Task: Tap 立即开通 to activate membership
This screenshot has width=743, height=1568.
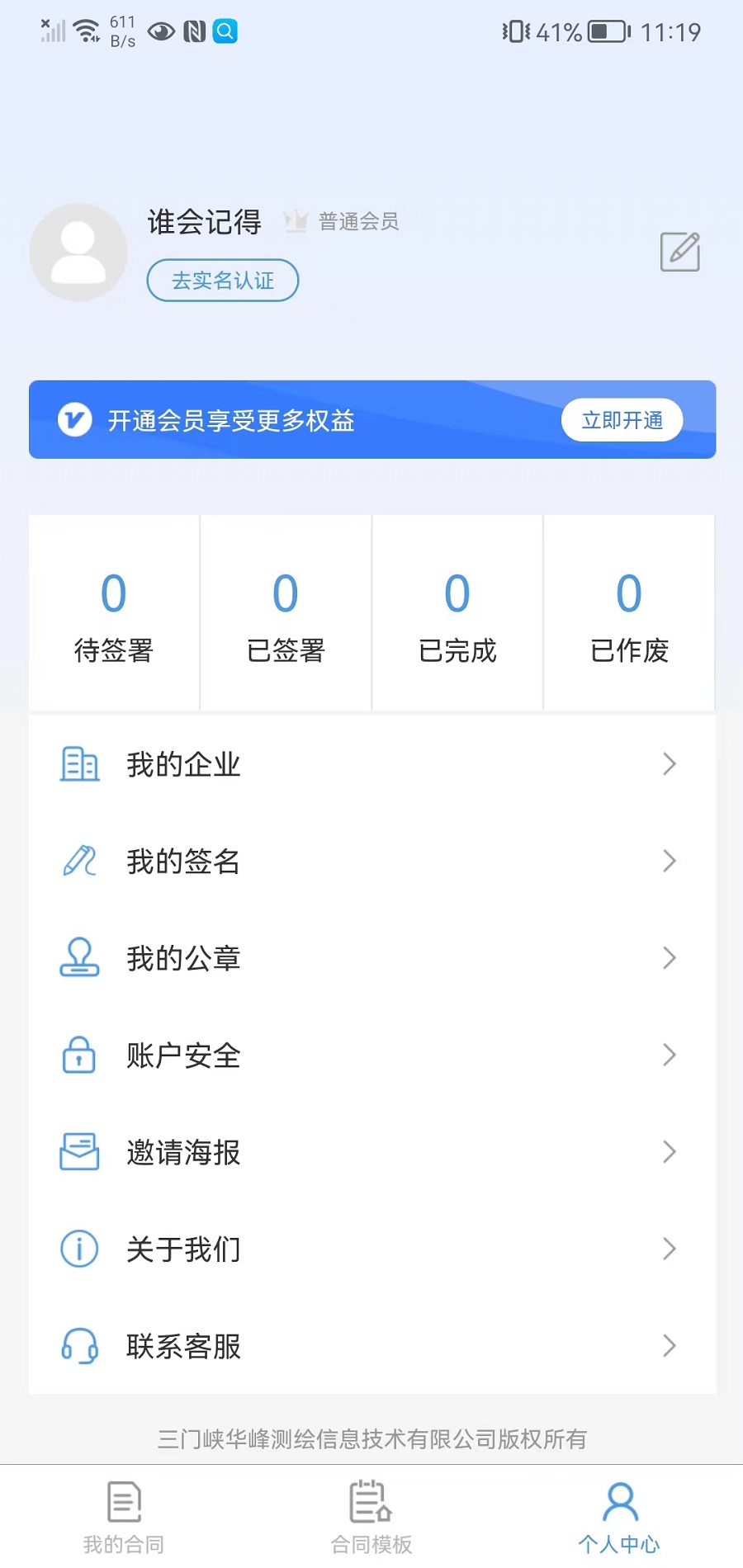Action: pyautogui.click(x=622, y=420)
